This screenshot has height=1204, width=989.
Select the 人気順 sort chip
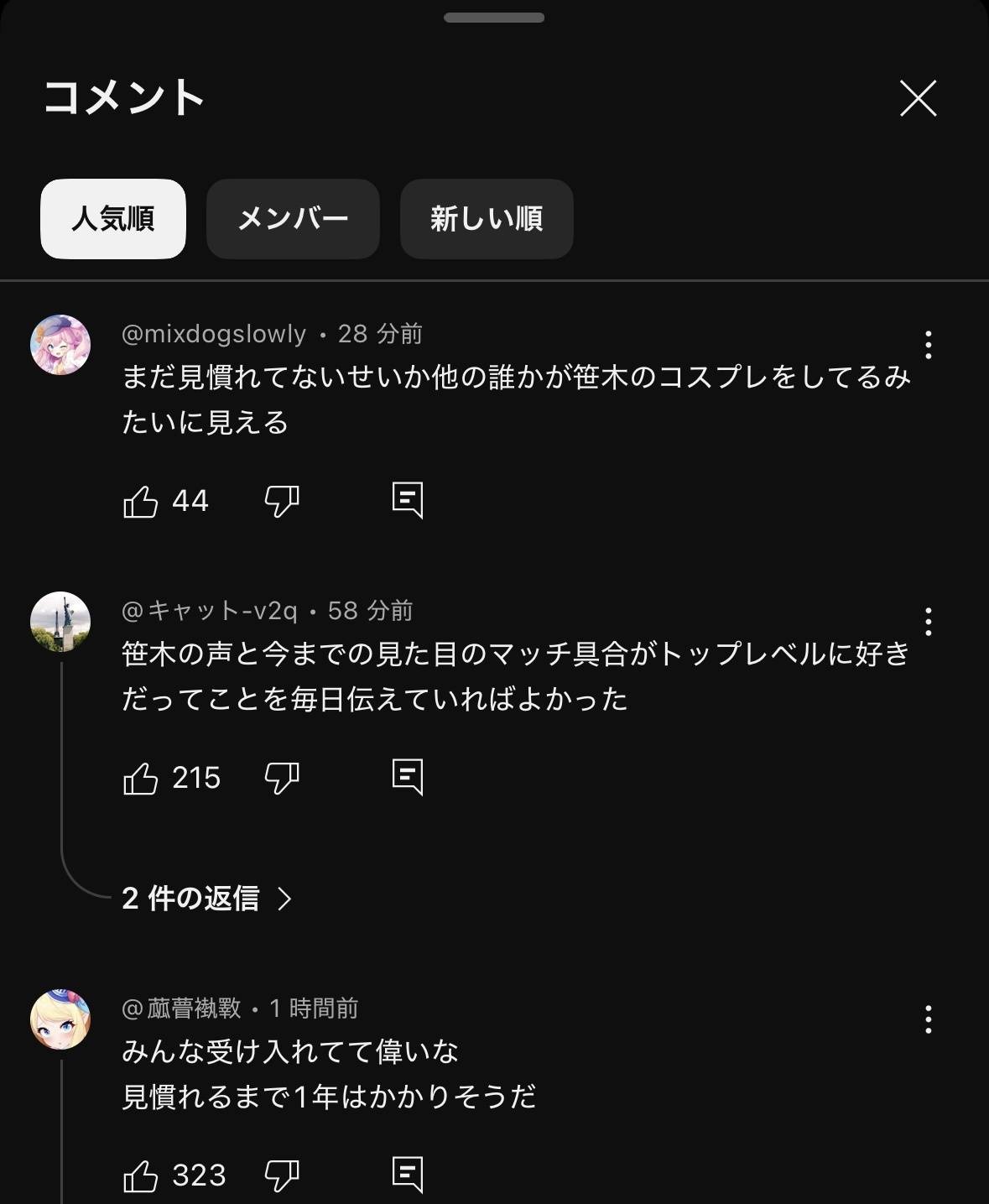pyautogui.click(x=113, y=219)
